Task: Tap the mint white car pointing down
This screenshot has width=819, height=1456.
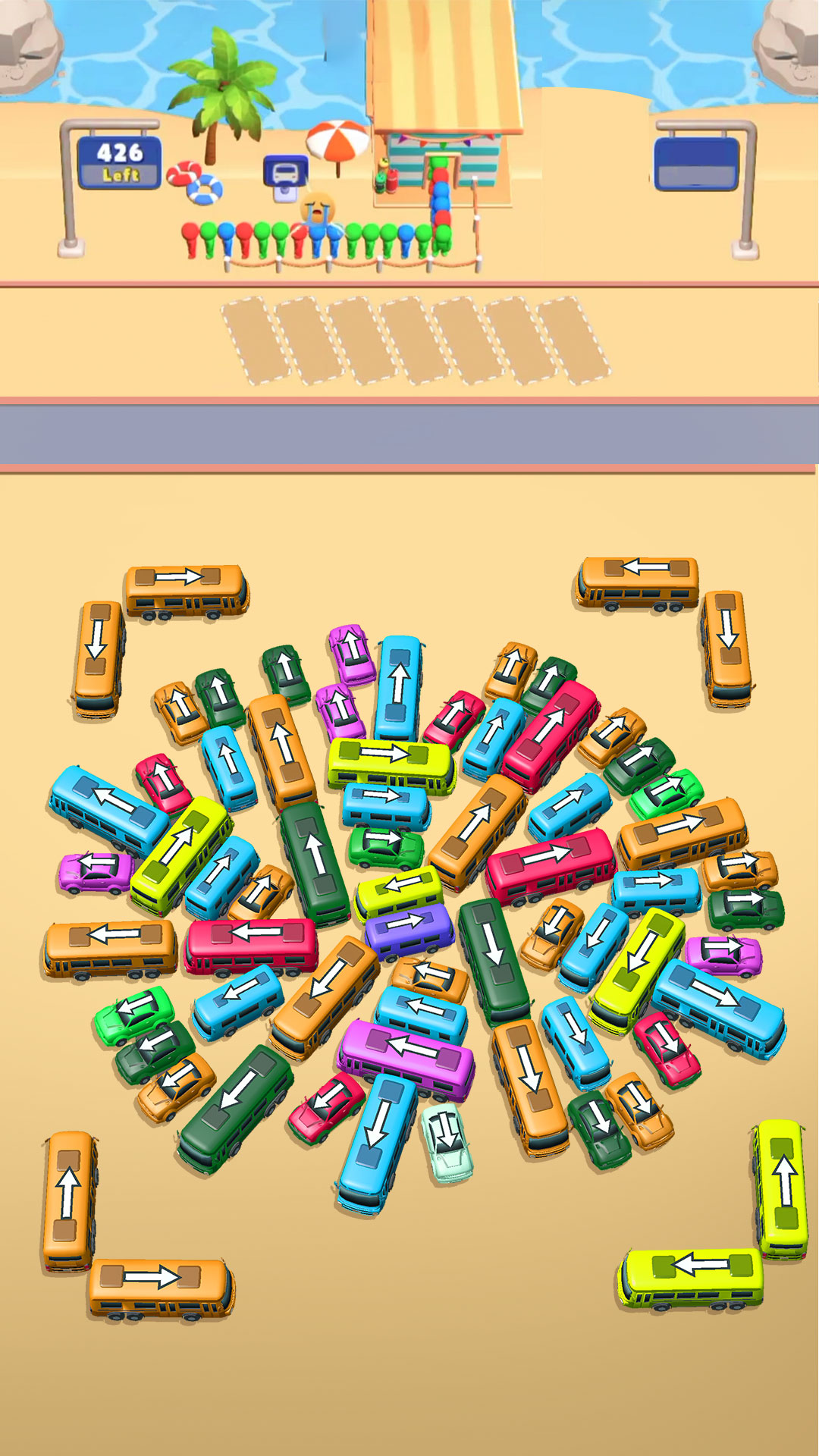Action: pos(447,1141)
